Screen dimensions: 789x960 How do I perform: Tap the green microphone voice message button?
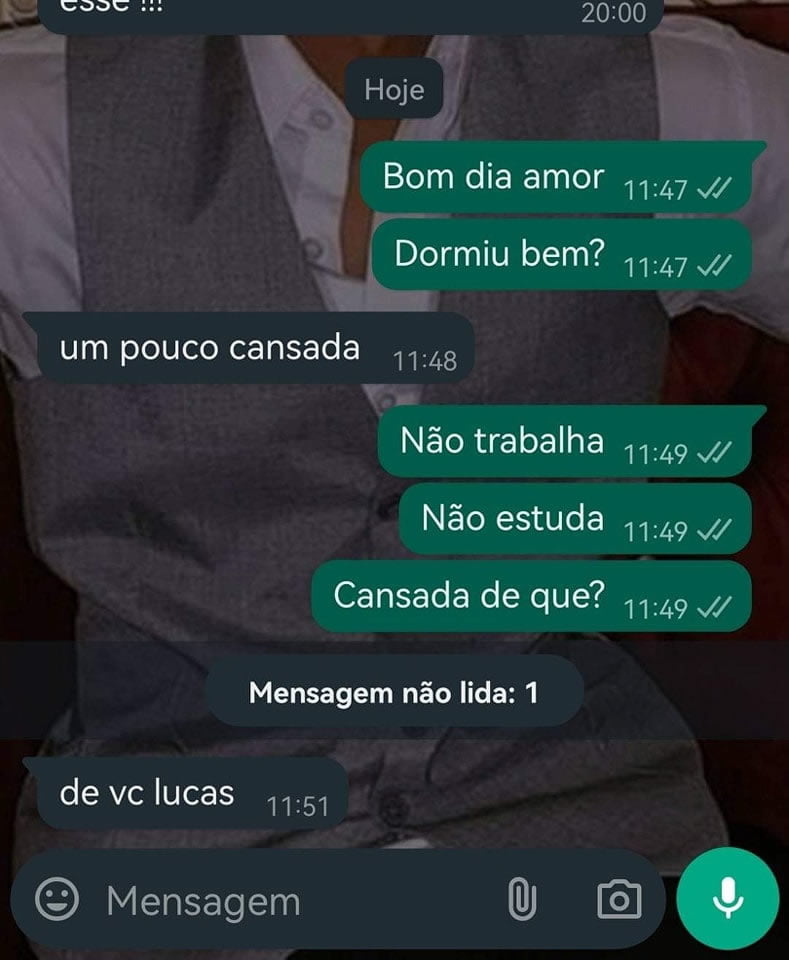(722, 899)
